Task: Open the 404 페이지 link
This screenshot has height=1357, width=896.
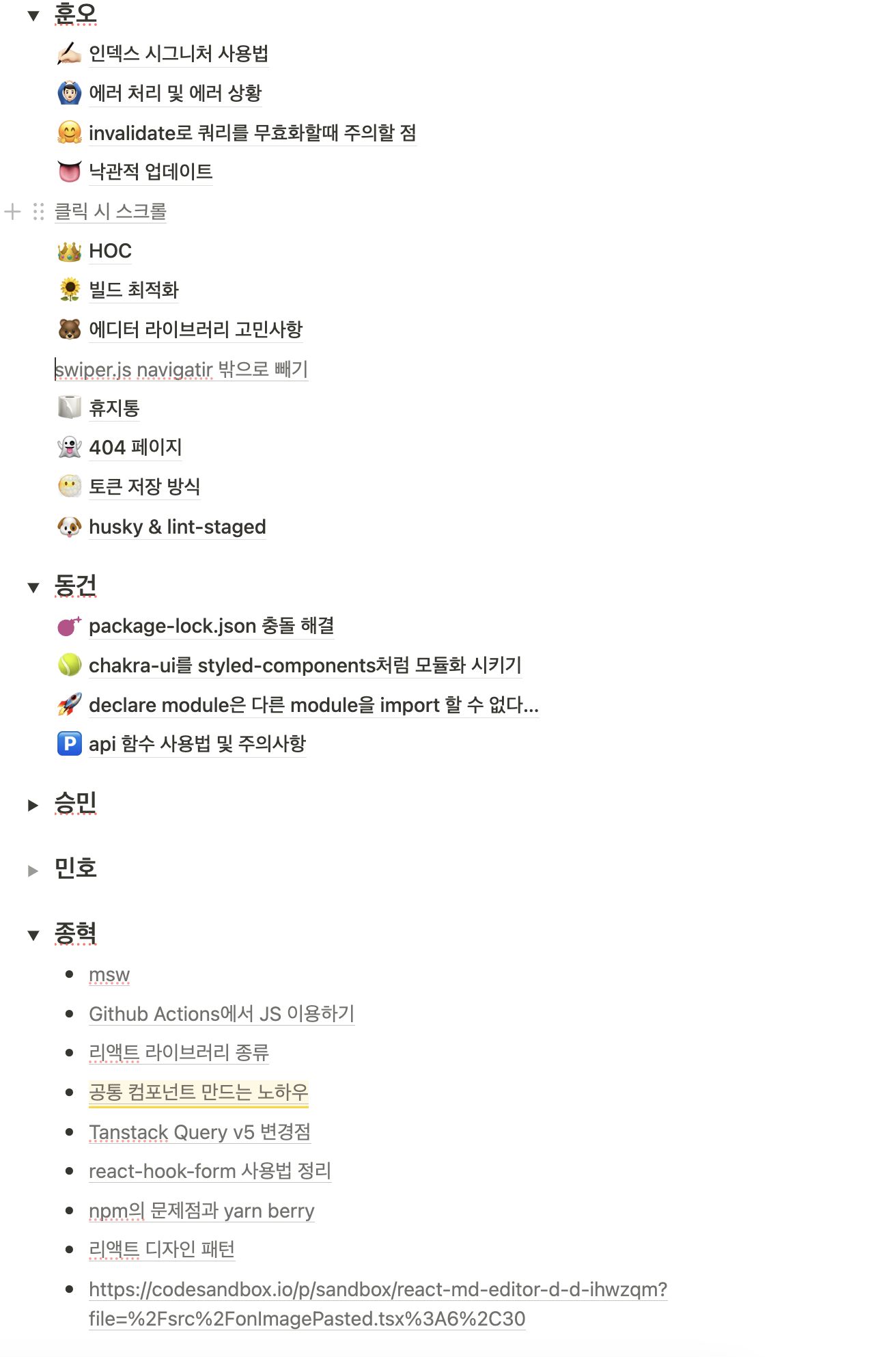Action: coord(135,448)
